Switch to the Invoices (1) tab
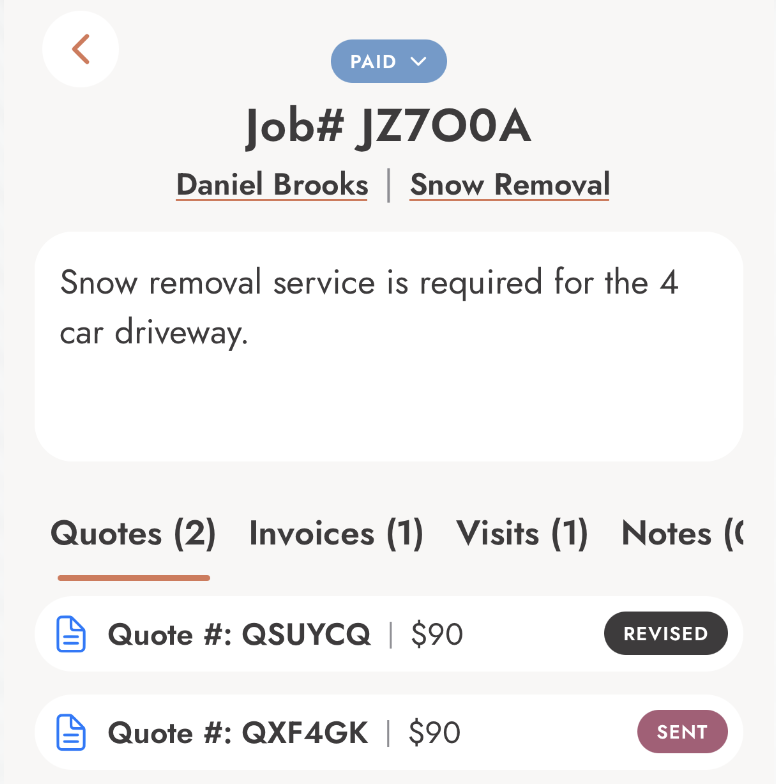This screenshot has height=784, width=776. click(336, 534)
